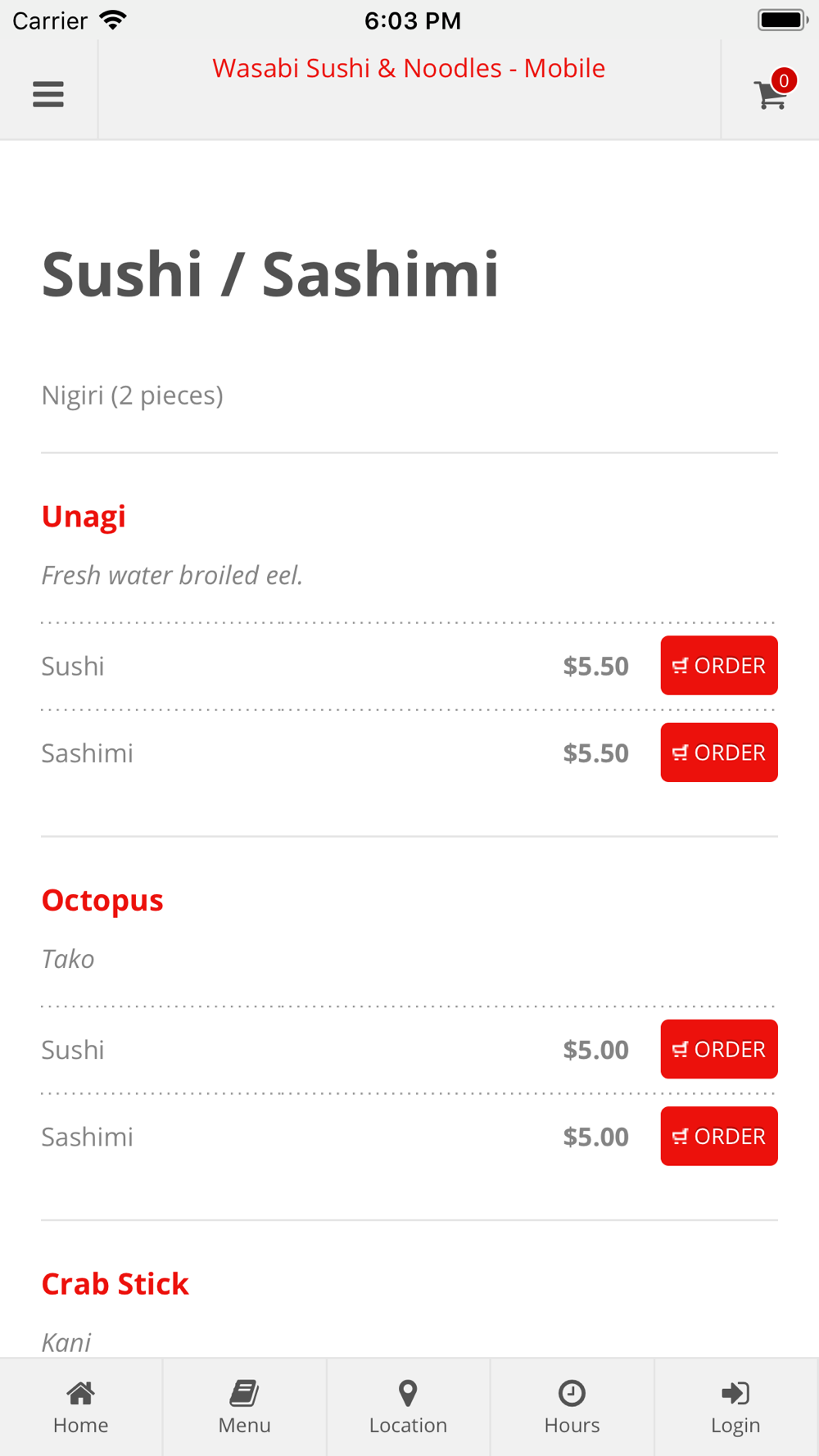This screenshot has height=1456, width=819.
Task: View the Hours tab
Action: pyautogui.click(x=572, y=1408)
